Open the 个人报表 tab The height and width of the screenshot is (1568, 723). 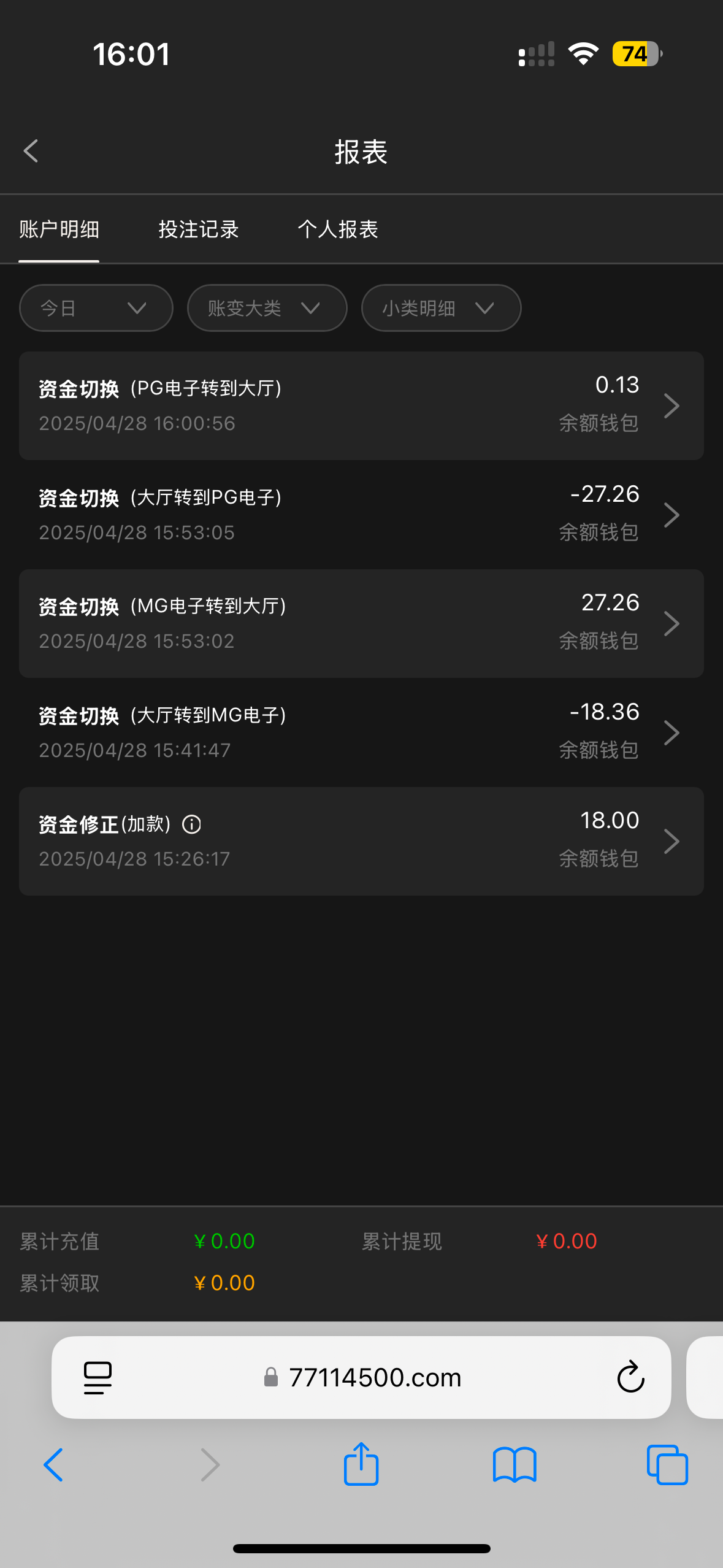(x=338, y=229)
